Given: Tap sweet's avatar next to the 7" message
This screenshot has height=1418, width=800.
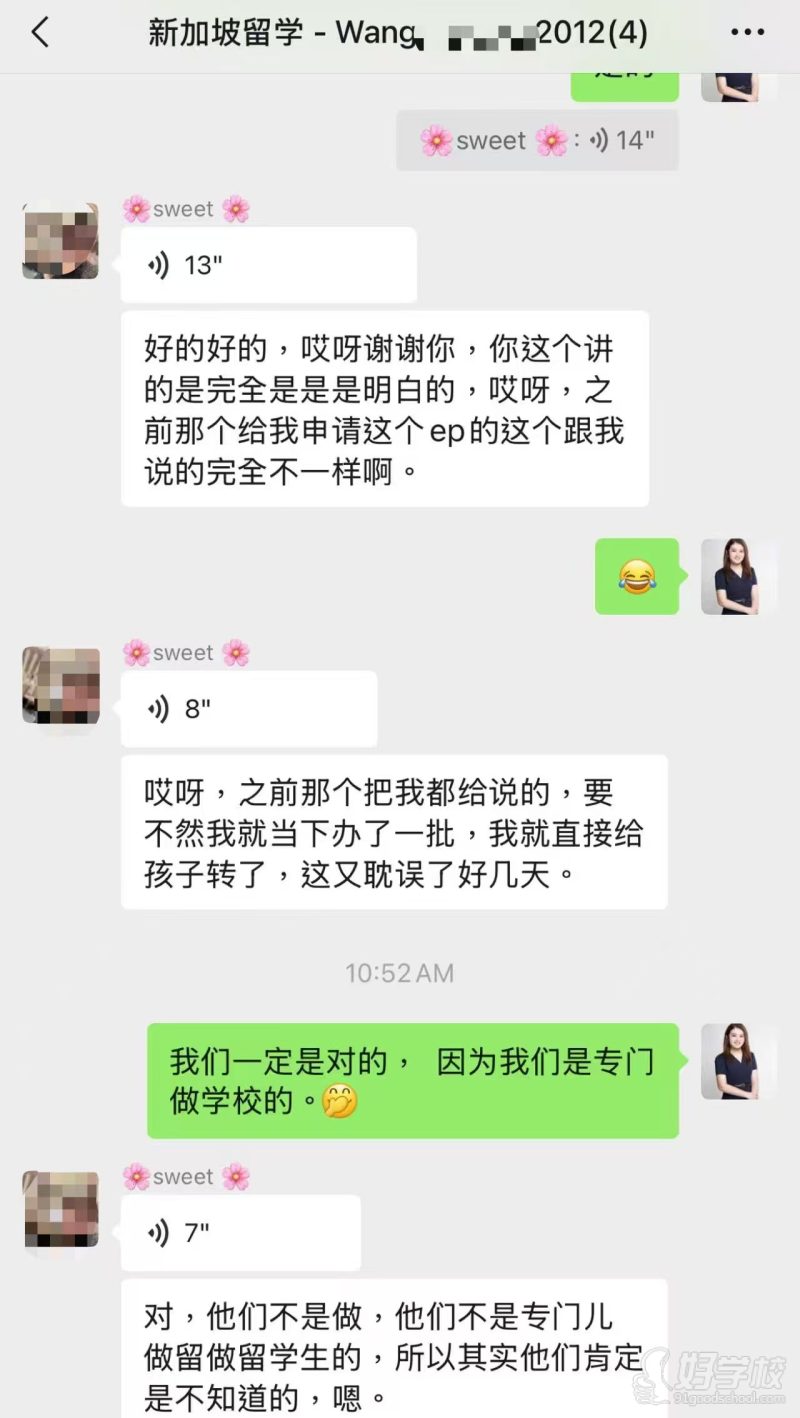Looking at the screenshot, I should click(x=58, y=1210).
